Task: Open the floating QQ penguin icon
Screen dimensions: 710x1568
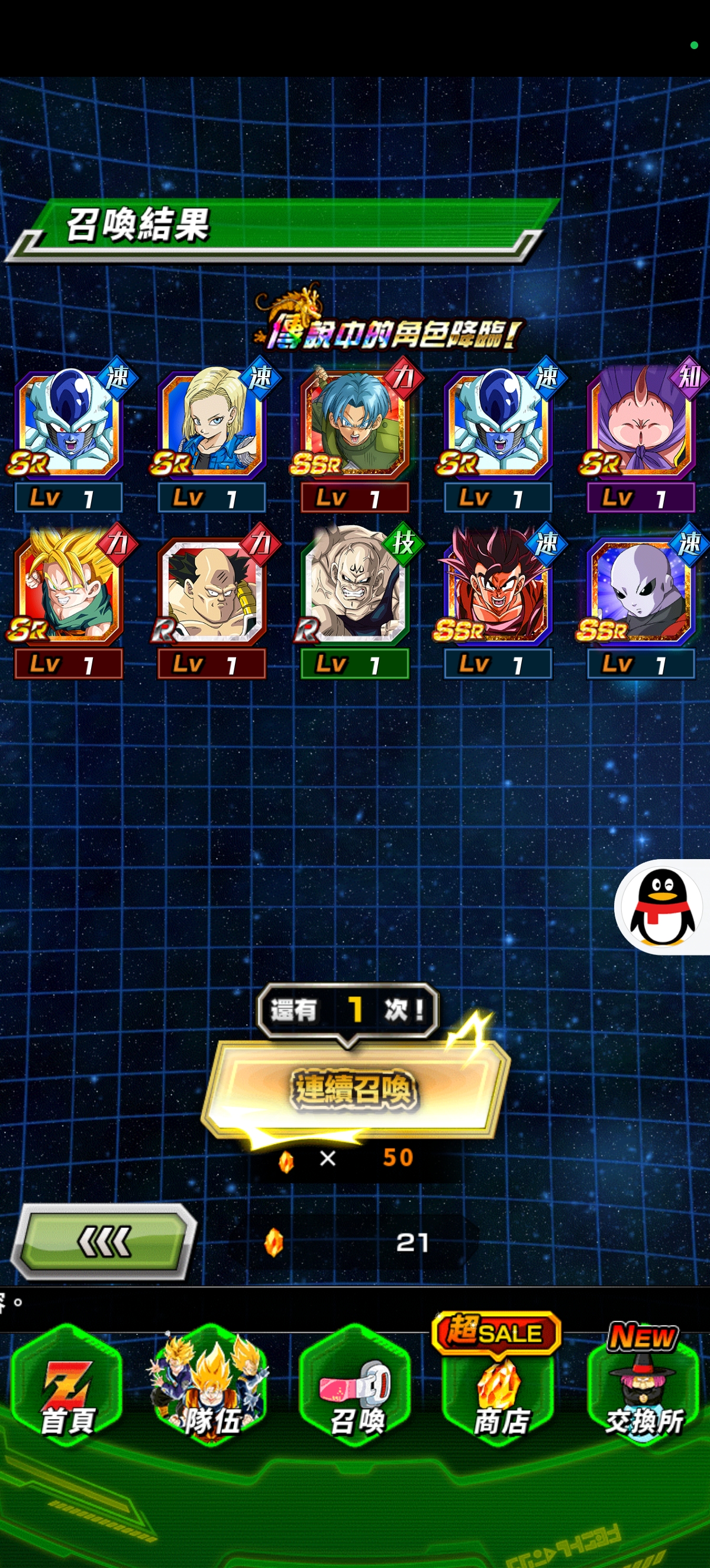Action: [x=663, y=907]
